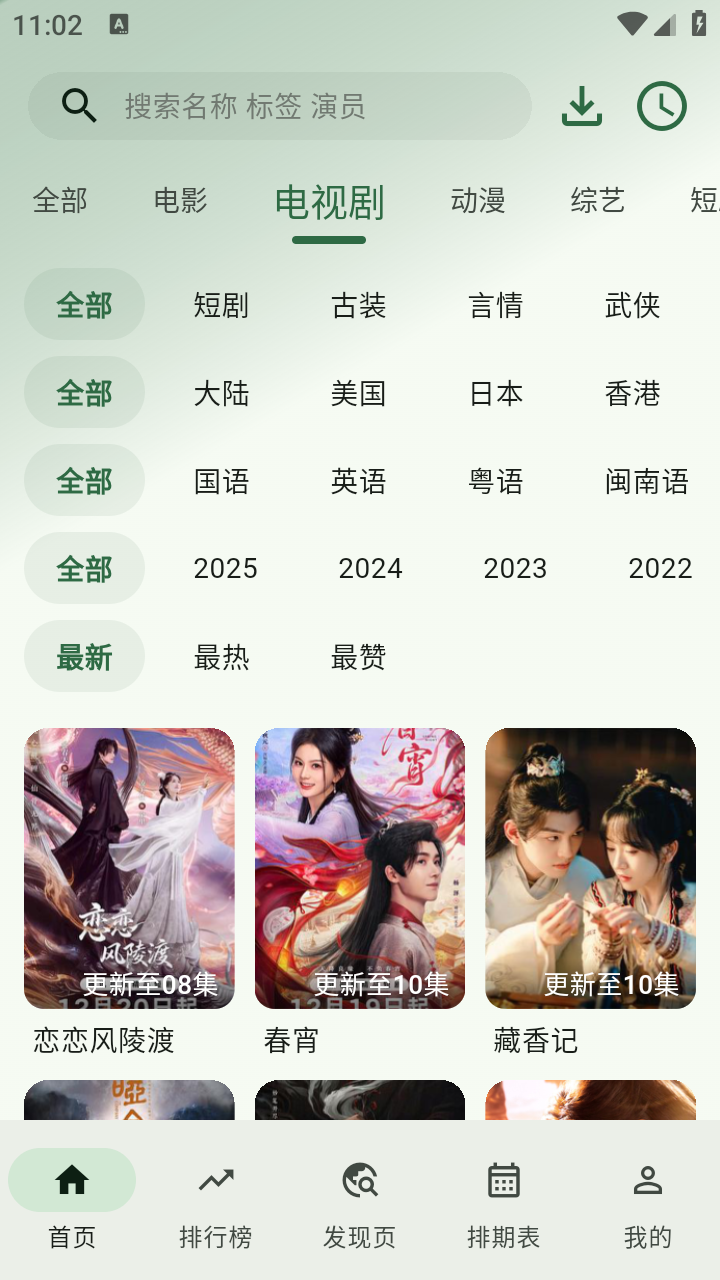
Task: Select the 古装 genre filter
Action: pos(359,305)
